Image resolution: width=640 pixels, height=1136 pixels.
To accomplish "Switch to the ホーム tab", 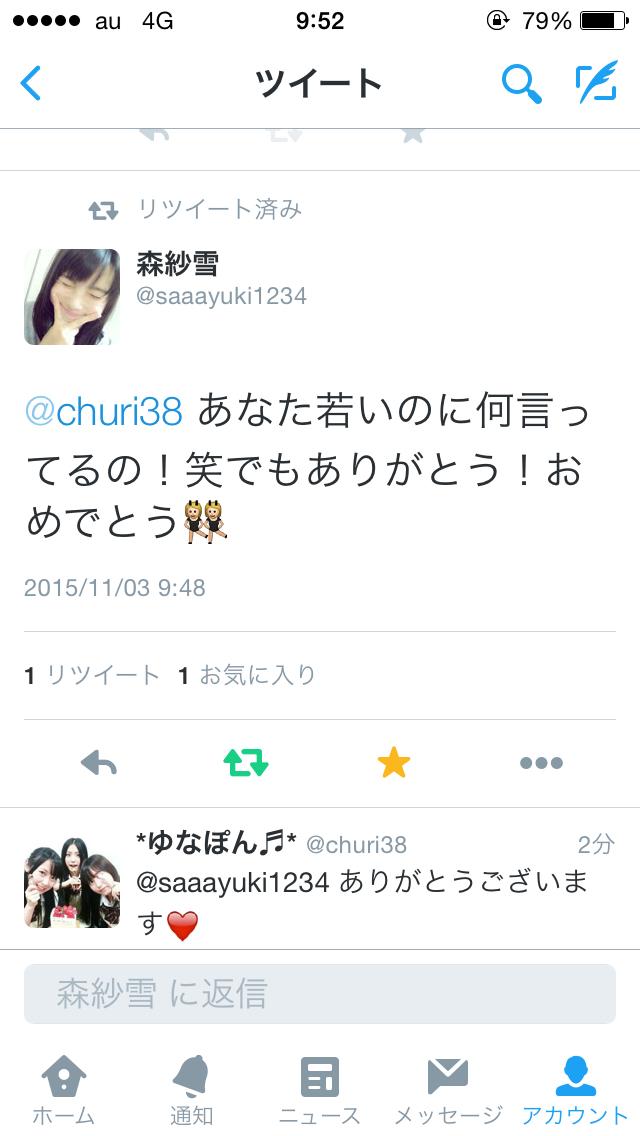I will pos(63,1090).
